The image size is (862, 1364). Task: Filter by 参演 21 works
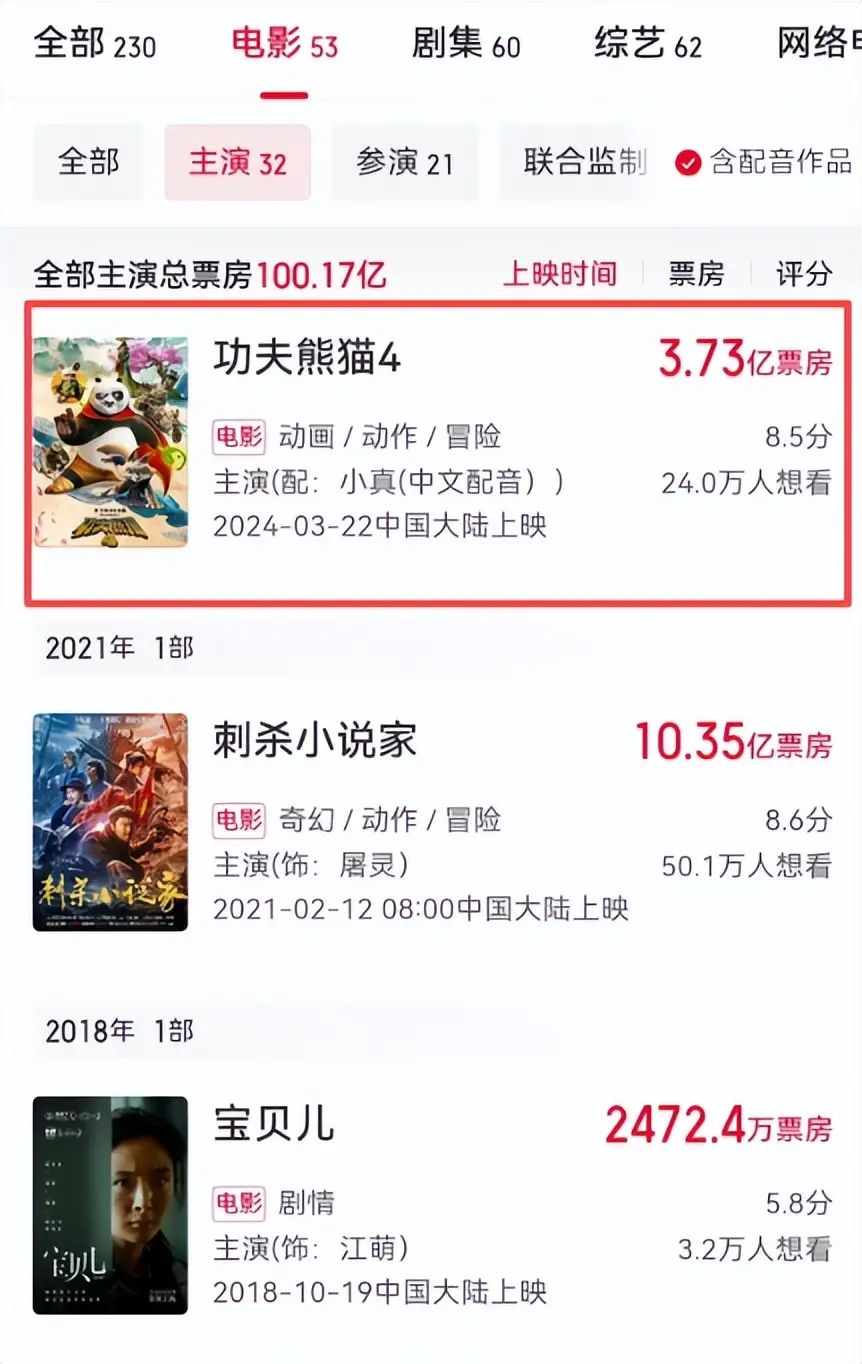tap(405, 162)
